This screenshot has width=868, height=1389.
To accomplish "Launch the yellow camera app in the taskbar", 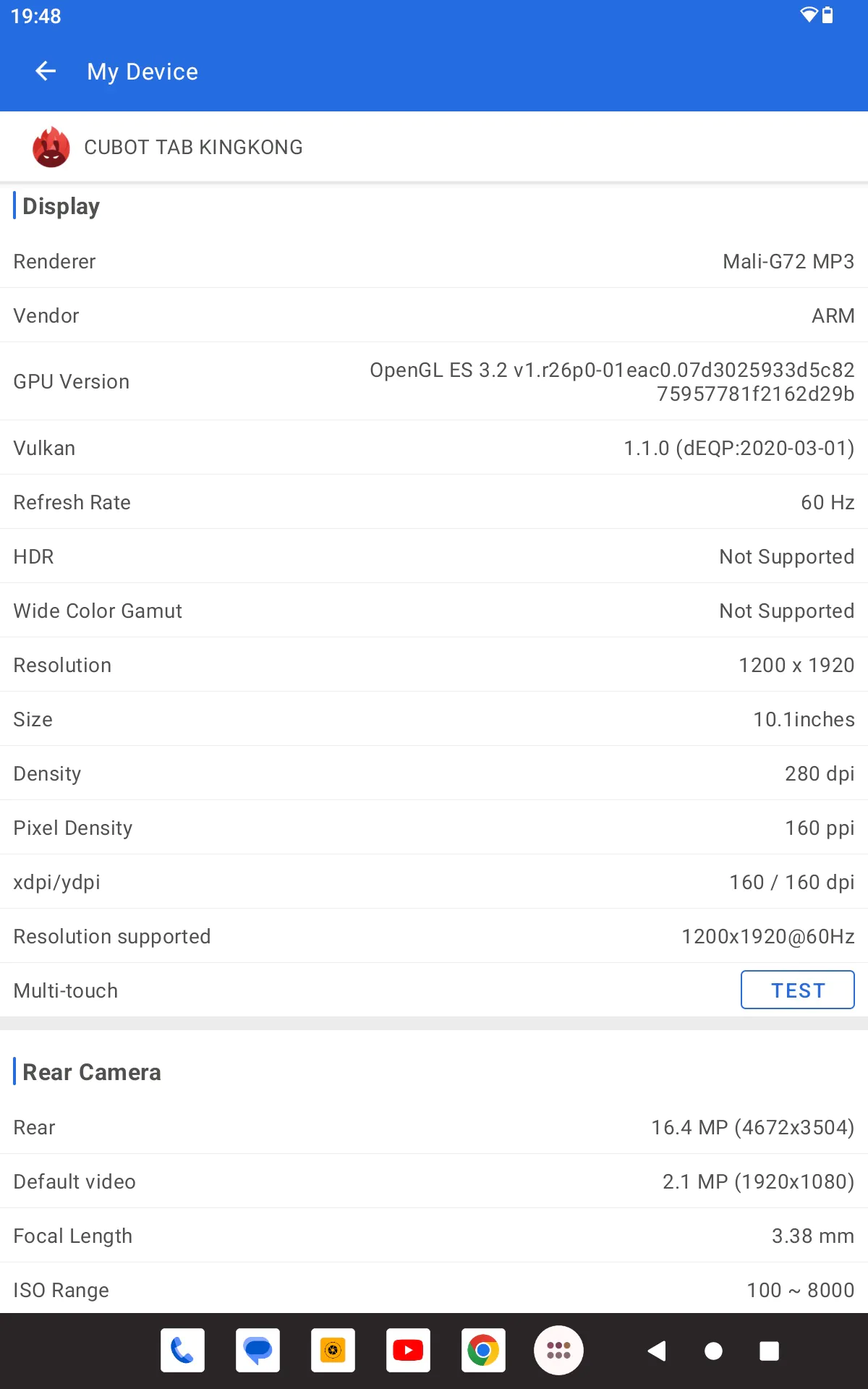I will pos(333,1350).
